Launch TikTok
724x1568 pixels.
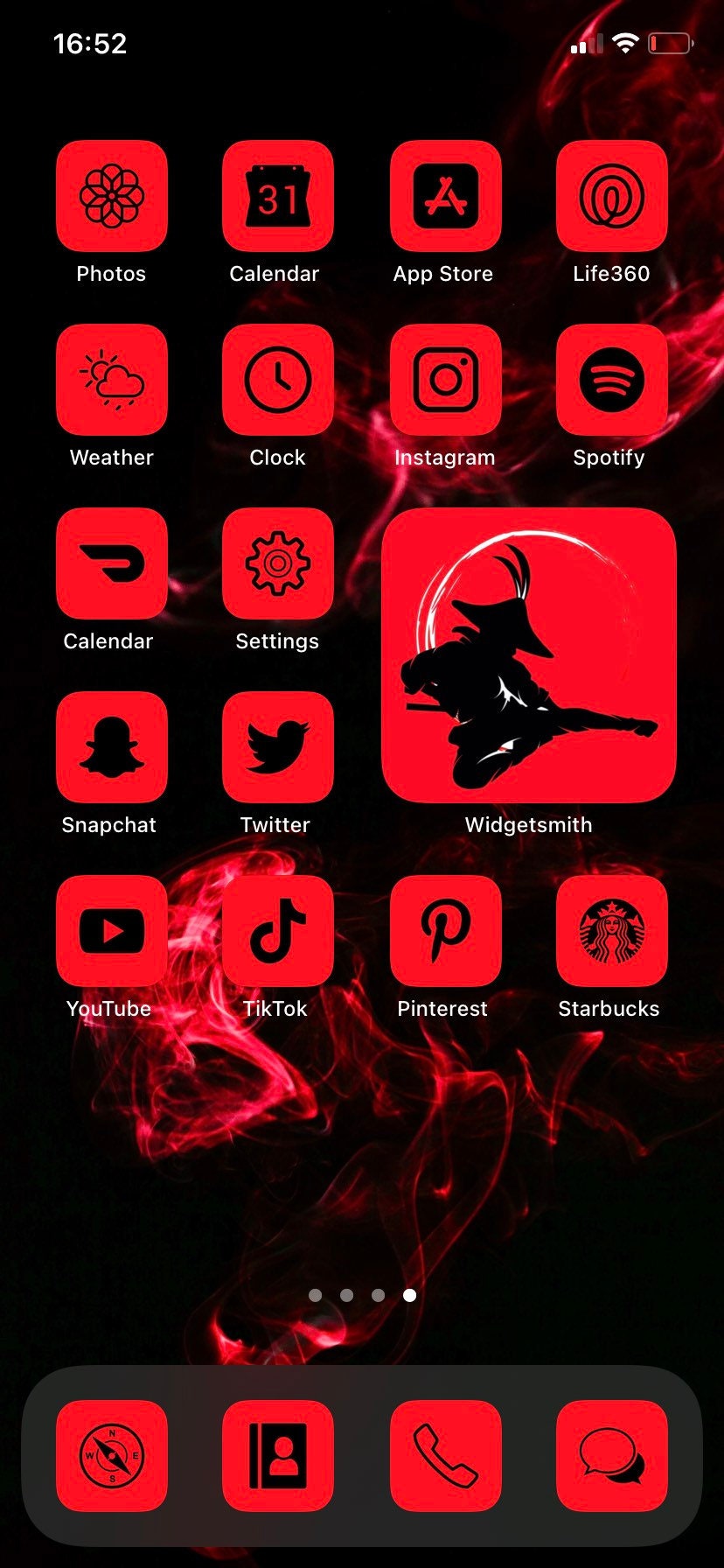[277, 931]
